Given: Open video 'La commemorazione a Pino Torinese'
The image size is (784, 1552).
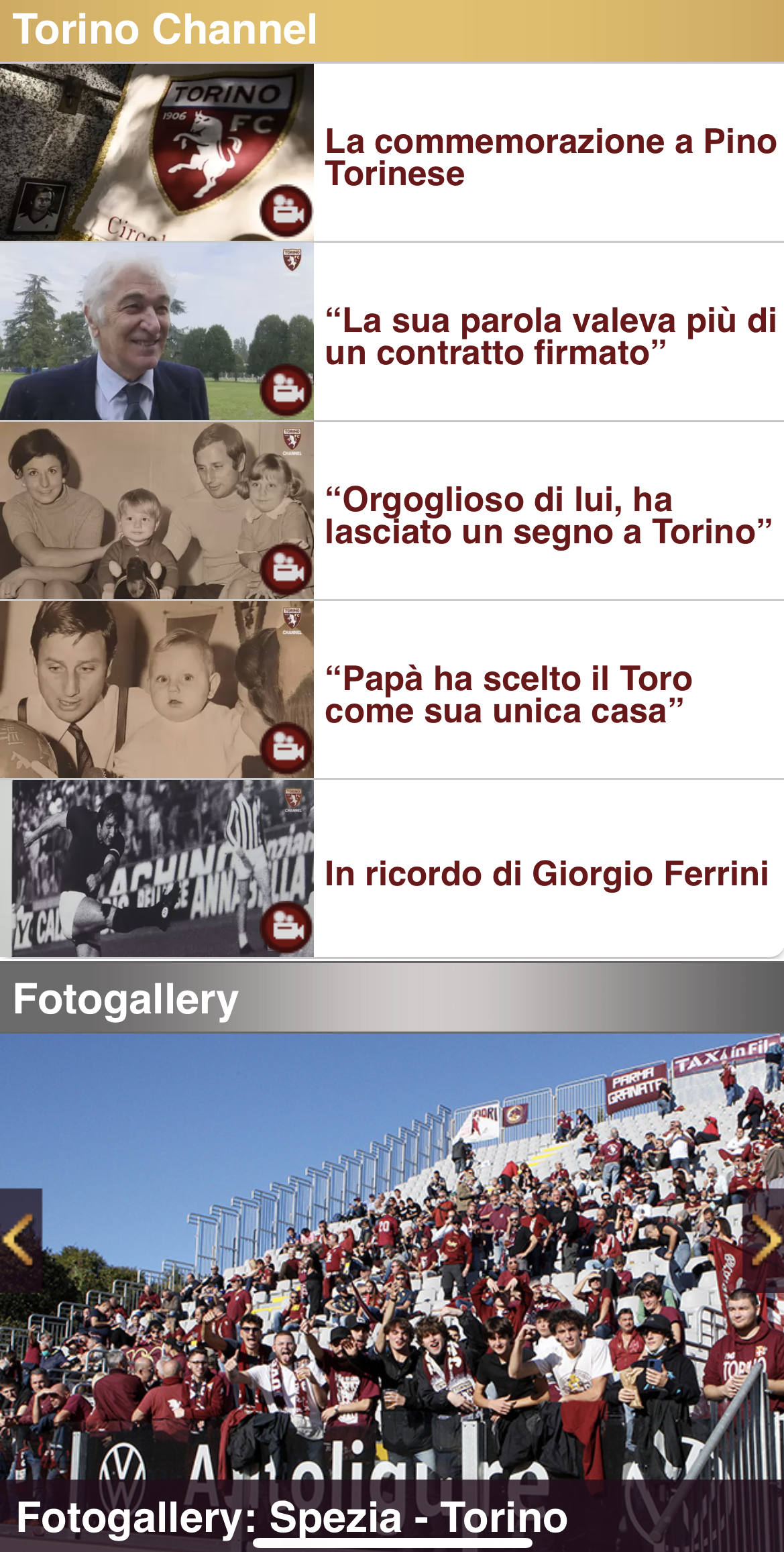Looking at the screenshot, I should pyautogui.click(x=550, y=157).
